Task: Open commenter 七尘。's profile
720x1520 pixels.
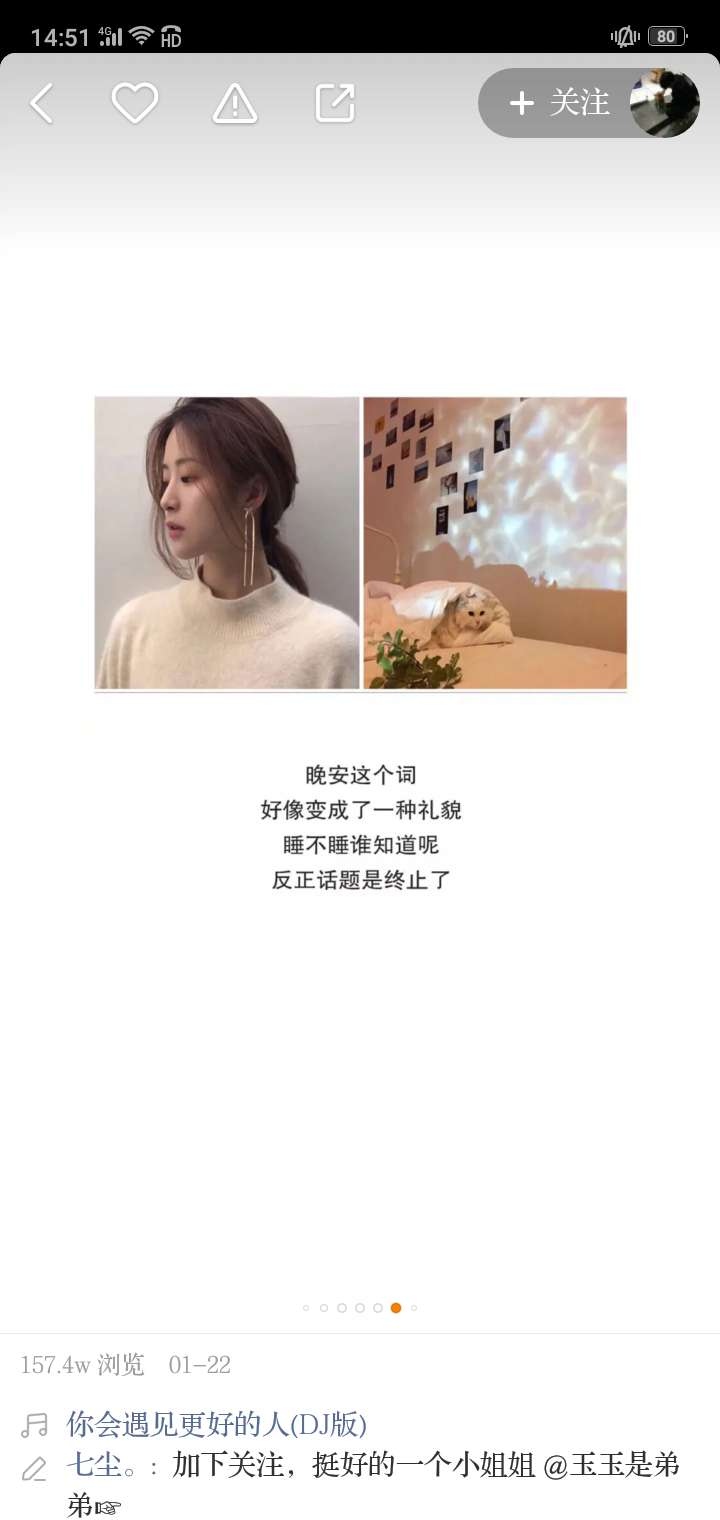Action: tap(102, 1466)
